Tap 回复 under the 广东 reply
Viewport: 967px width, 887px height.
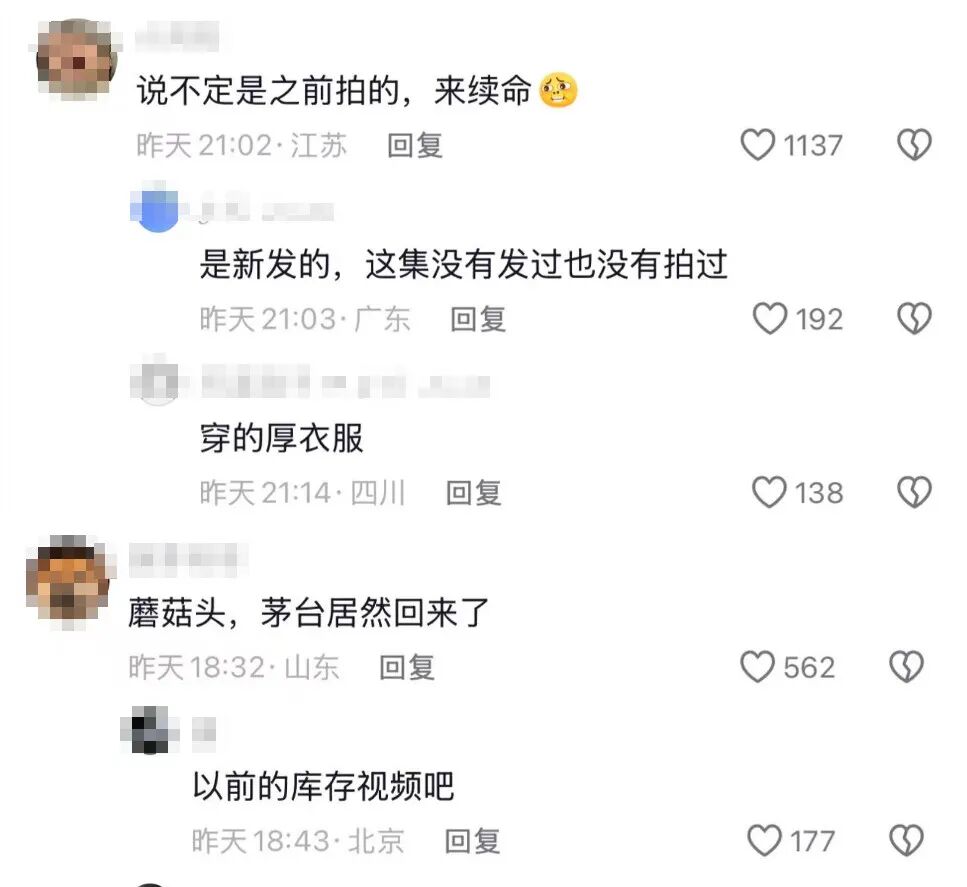point(478,320)
